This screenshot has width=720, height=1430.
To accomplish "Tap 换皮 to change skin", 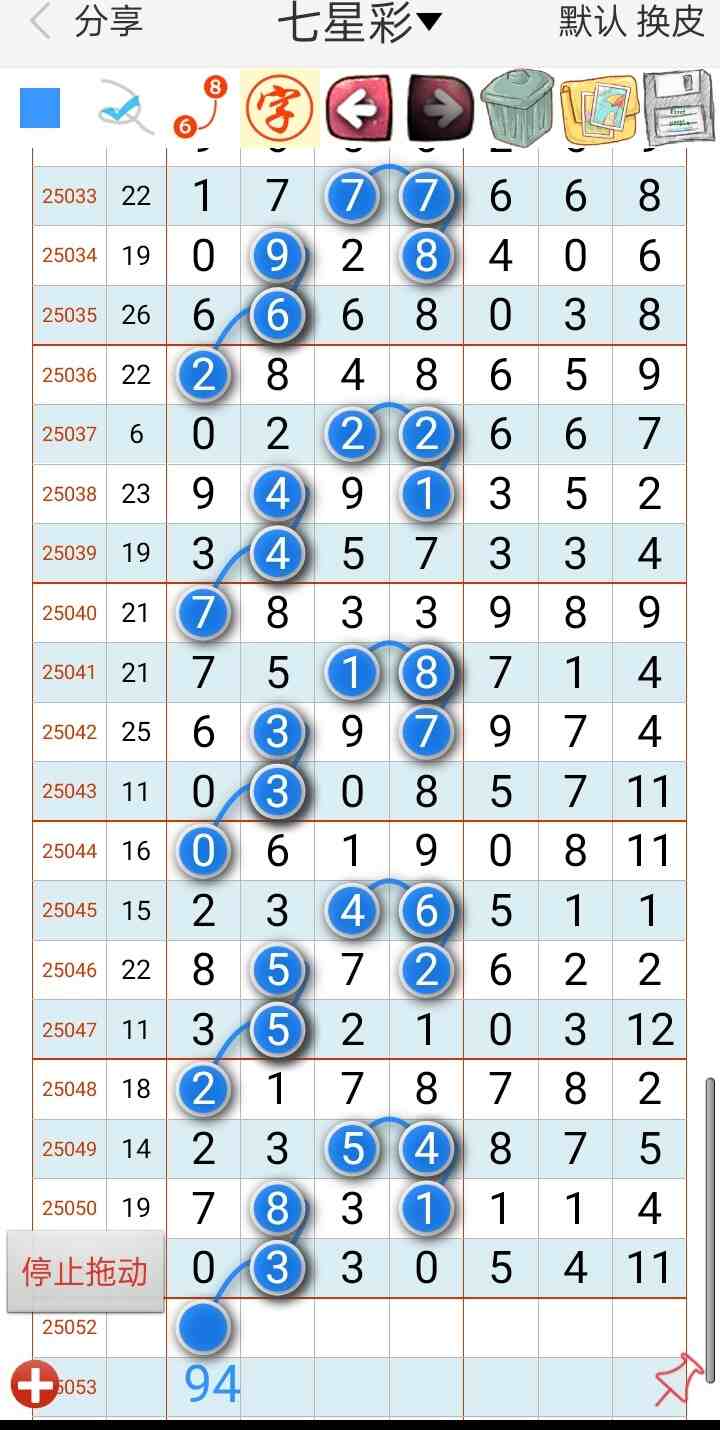I will point(671,22).
